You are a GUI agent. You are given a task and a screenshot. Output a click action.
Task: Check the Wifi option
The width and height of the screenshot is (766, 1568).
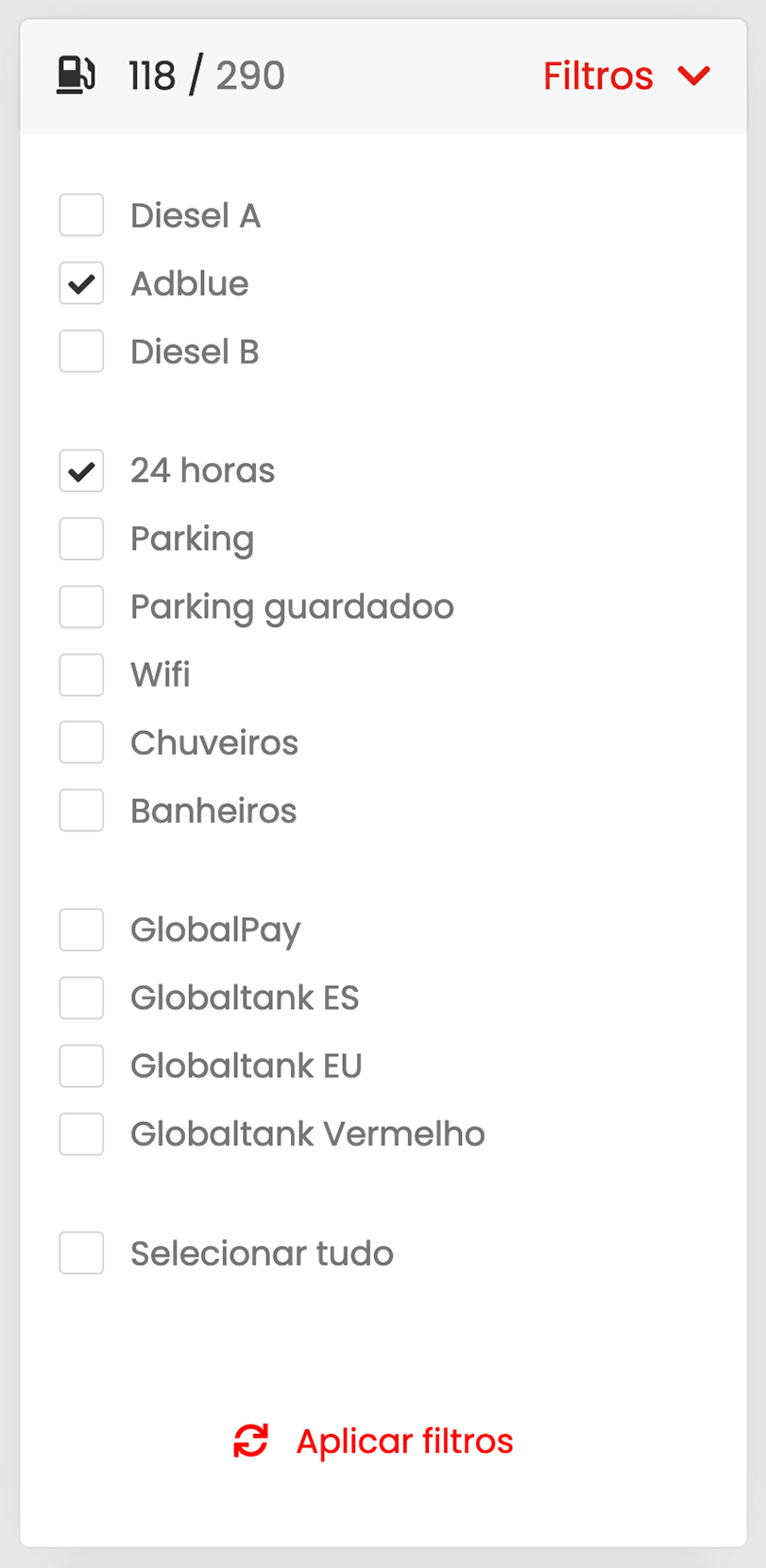(81, 674)
